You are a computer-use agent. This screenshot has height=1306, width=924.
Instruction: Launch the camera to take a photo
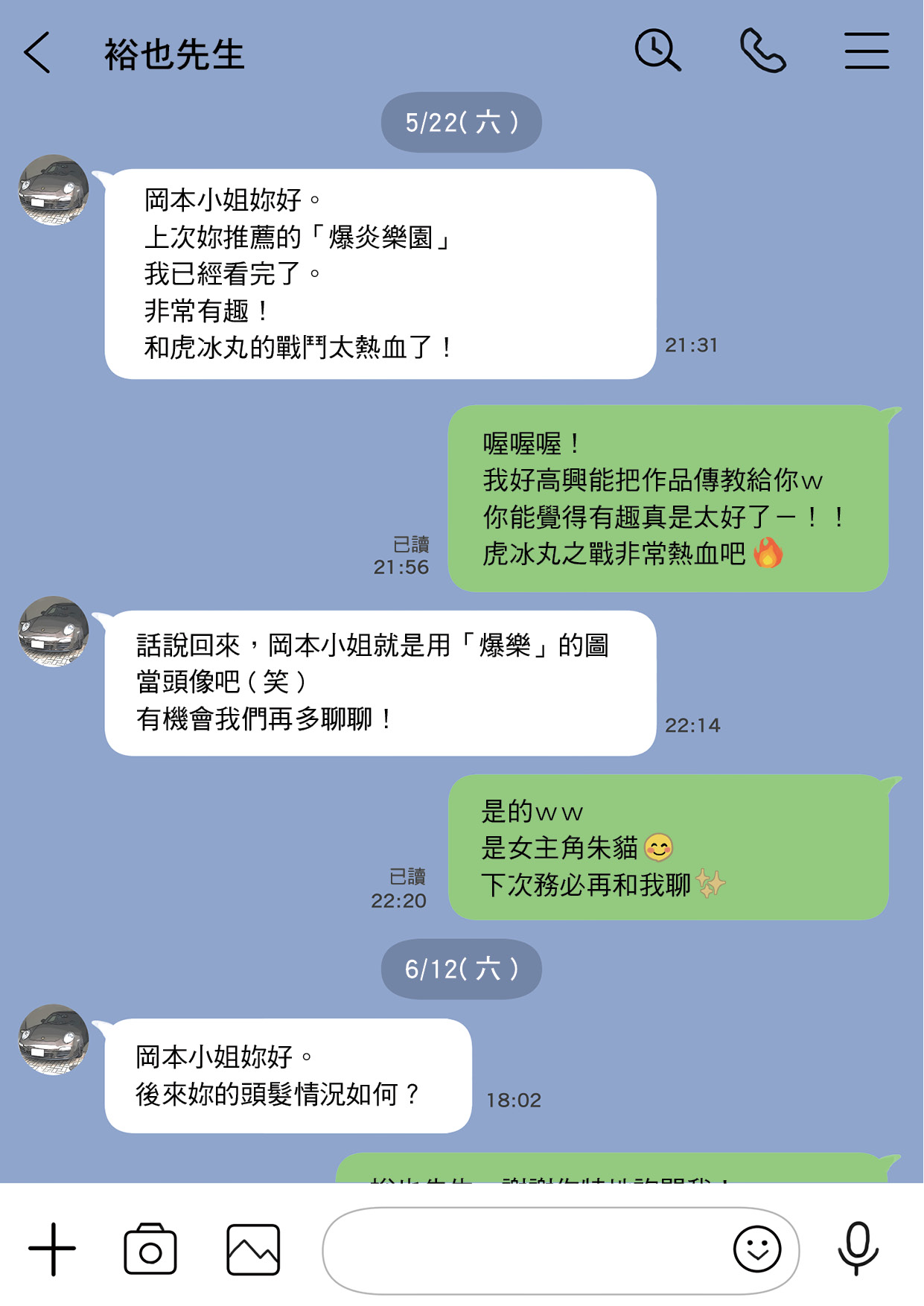[150, 1249]
